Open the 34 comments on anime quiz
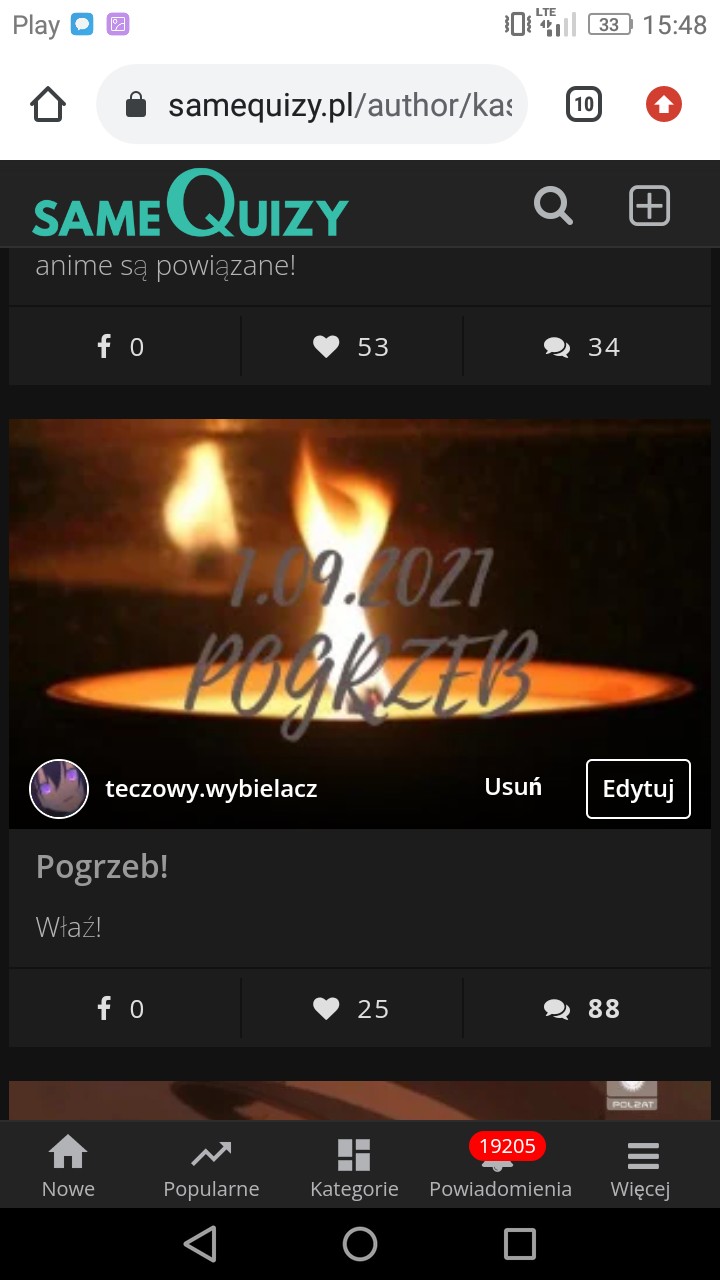Screen dimensions: 720x1280 click(x=582, y=347)
